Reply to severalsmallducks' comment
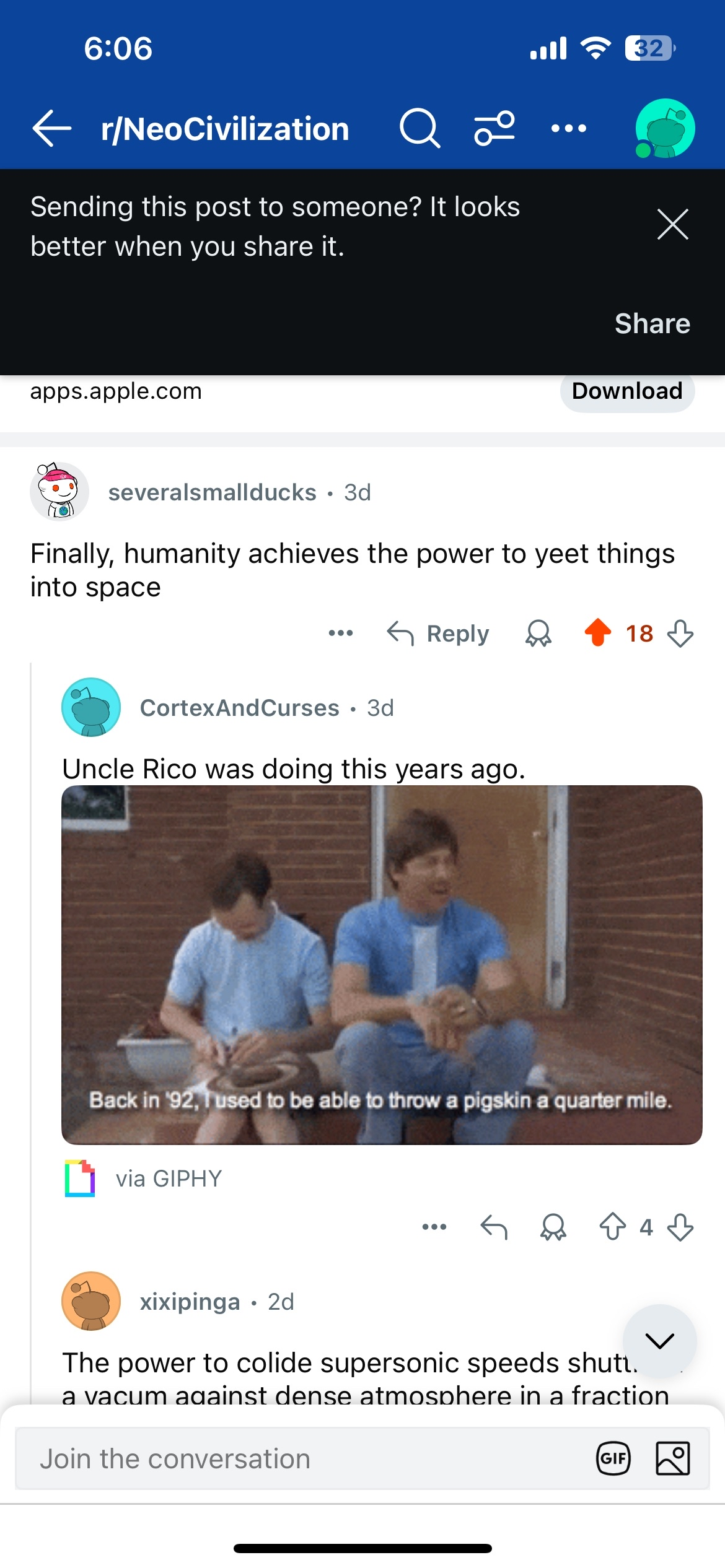The width and height of the screenshot is (725, 1568). 439,633
